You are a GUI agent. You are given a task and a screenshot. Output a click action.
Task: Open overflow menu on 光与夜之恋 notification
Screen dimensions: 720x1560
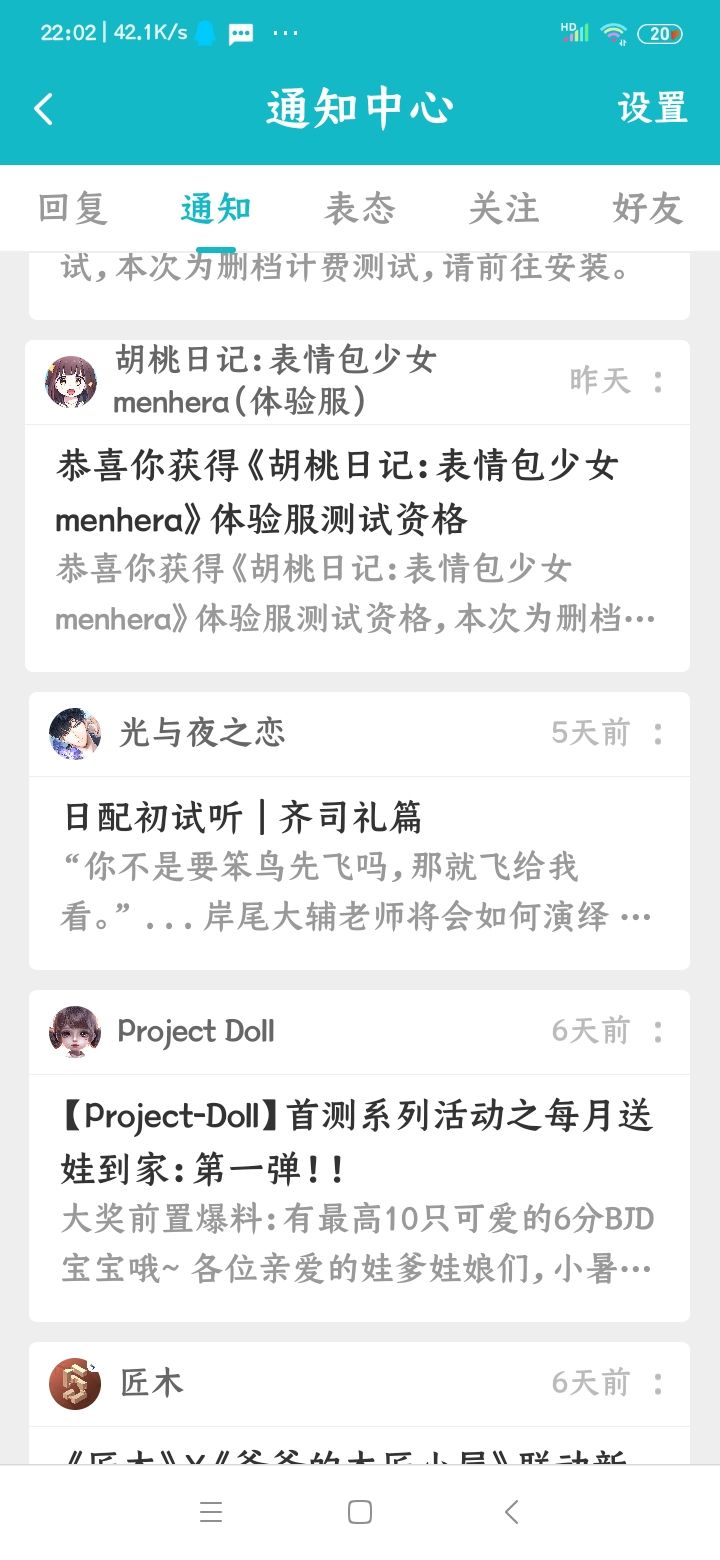[x=658, y=733]
